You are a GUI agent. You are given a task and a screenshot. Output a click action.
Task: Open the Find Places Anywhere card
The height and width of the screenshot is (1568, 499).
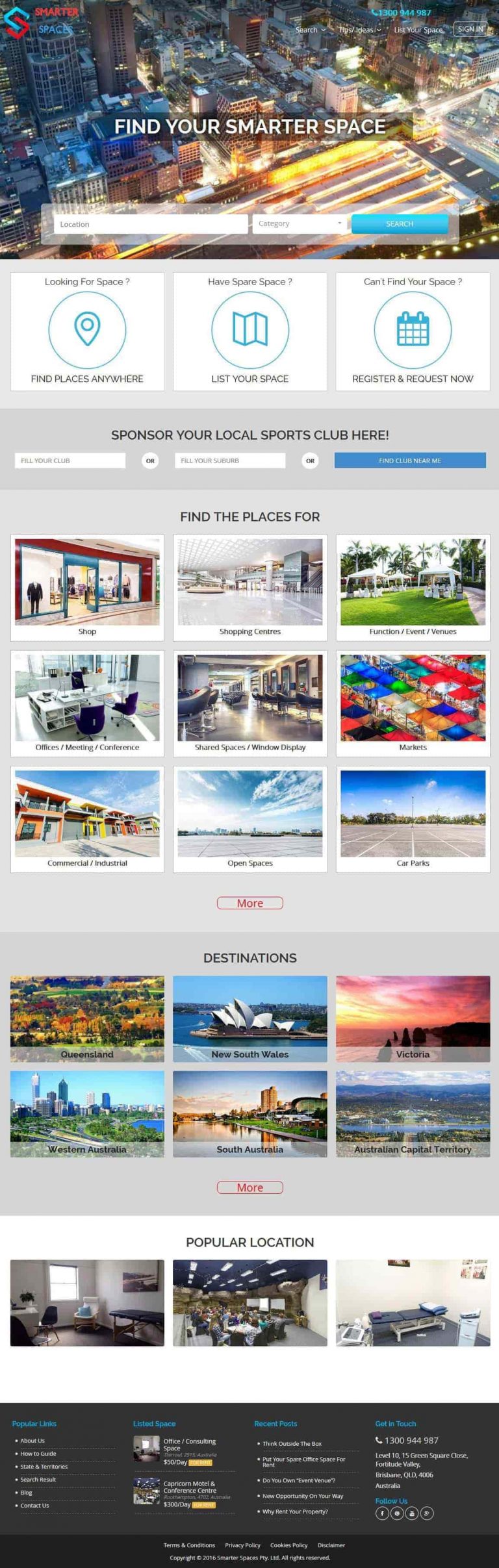click(87, 331)
